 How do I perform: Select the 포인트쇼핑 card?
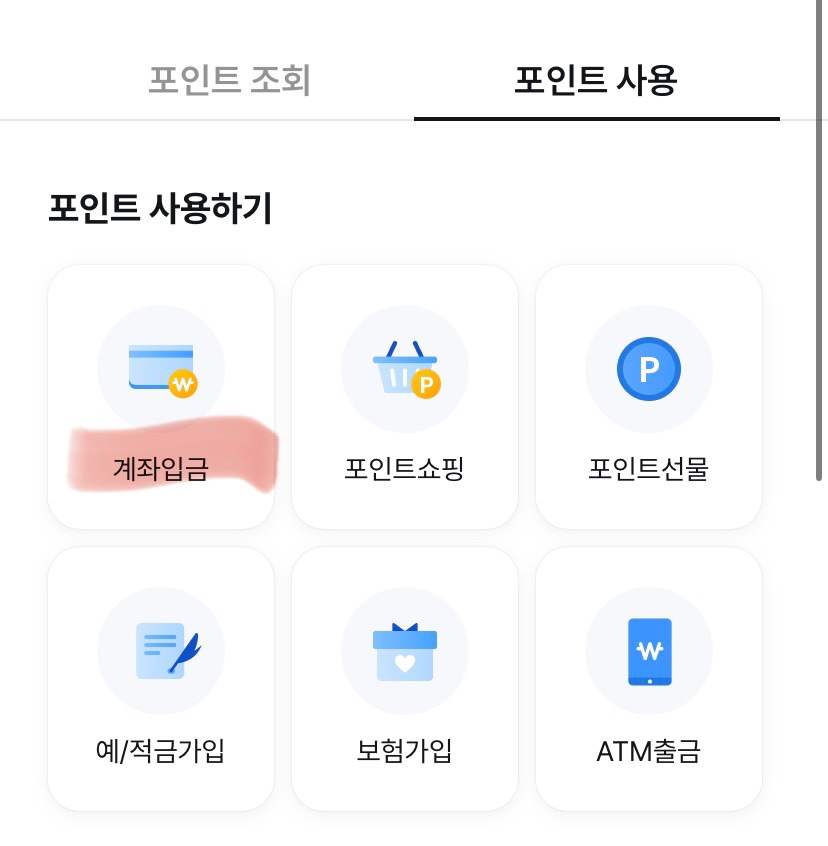404,396
